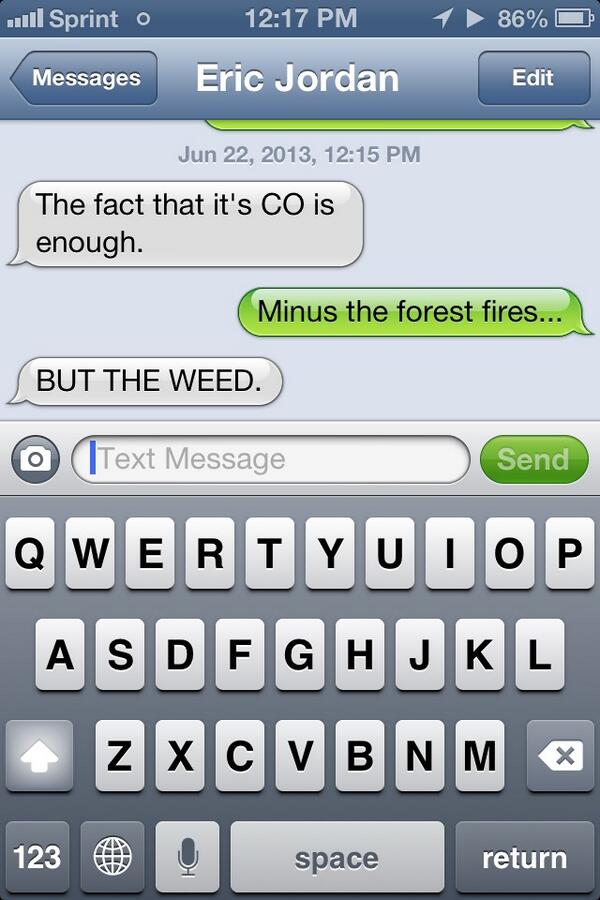
Task: Open the camera attachment icon
Action: click(35, 459)
